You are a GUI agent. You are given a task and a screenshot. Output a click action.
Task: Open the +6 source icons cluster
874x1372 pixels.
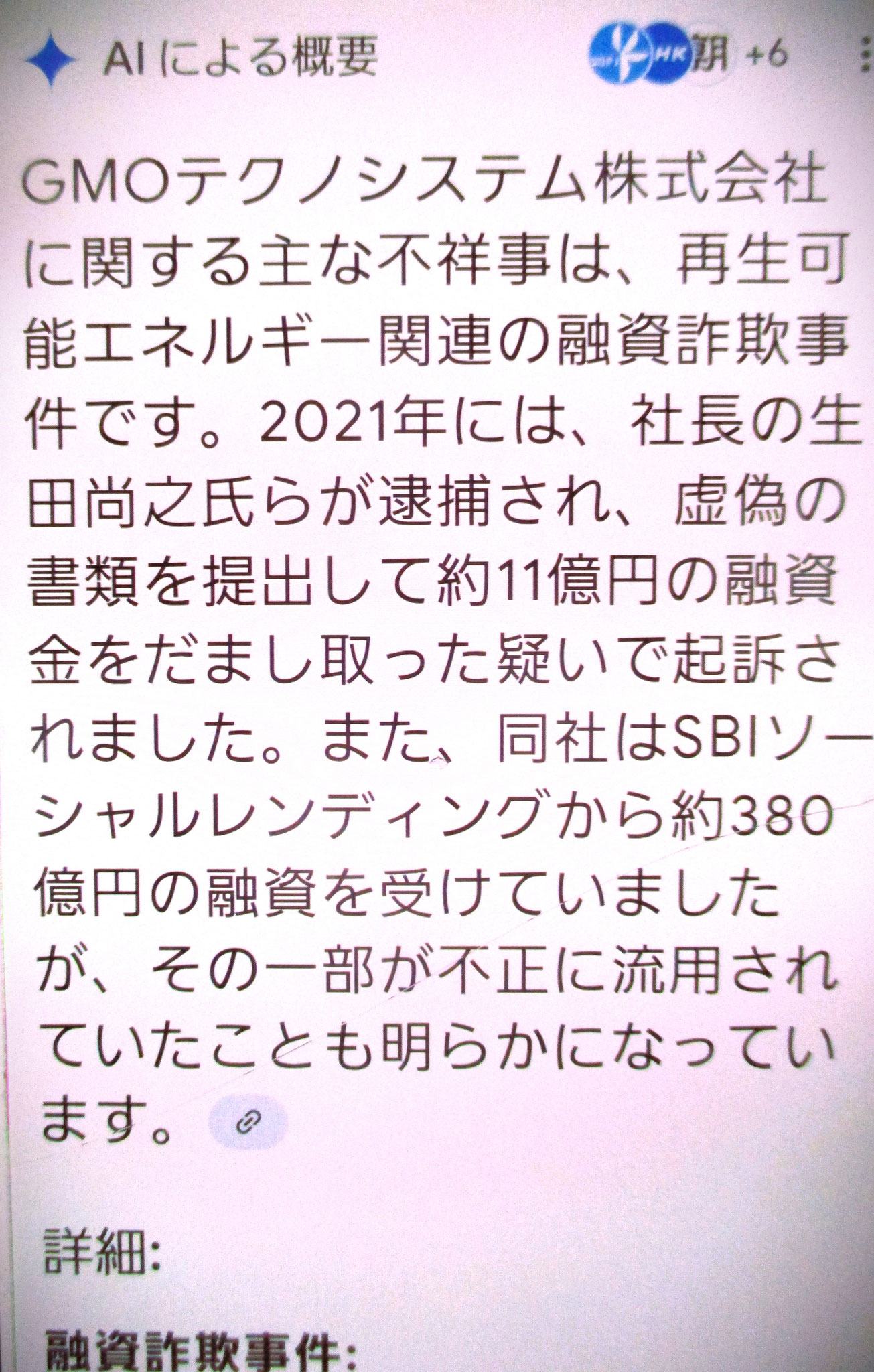688,54
